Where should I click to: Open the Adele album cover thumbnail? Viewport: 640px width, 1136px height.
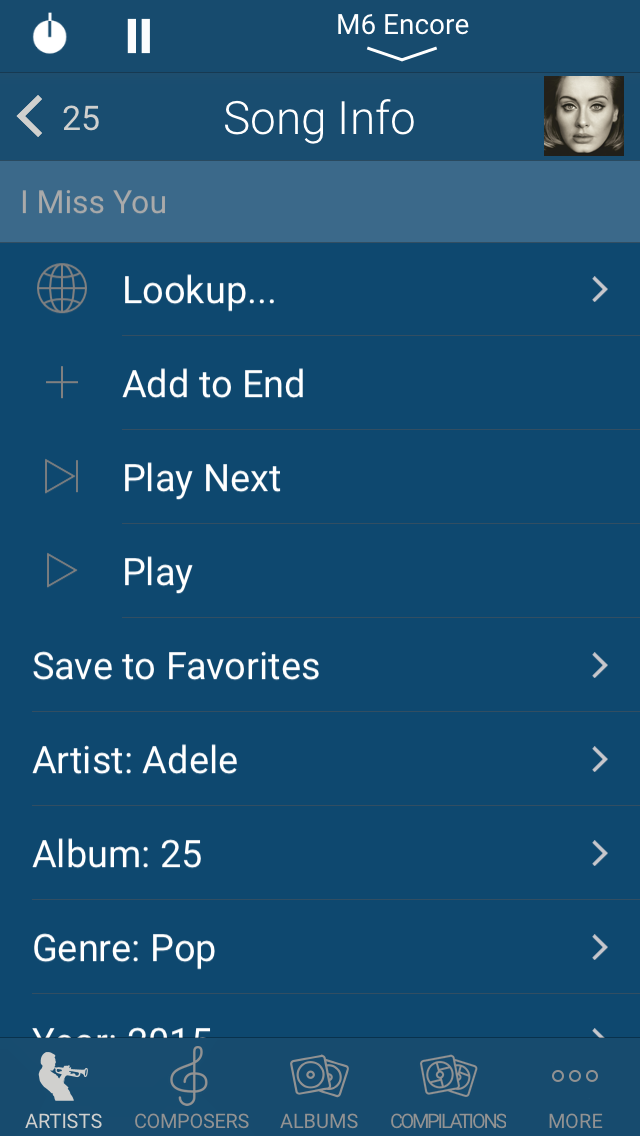click(583, 117)
